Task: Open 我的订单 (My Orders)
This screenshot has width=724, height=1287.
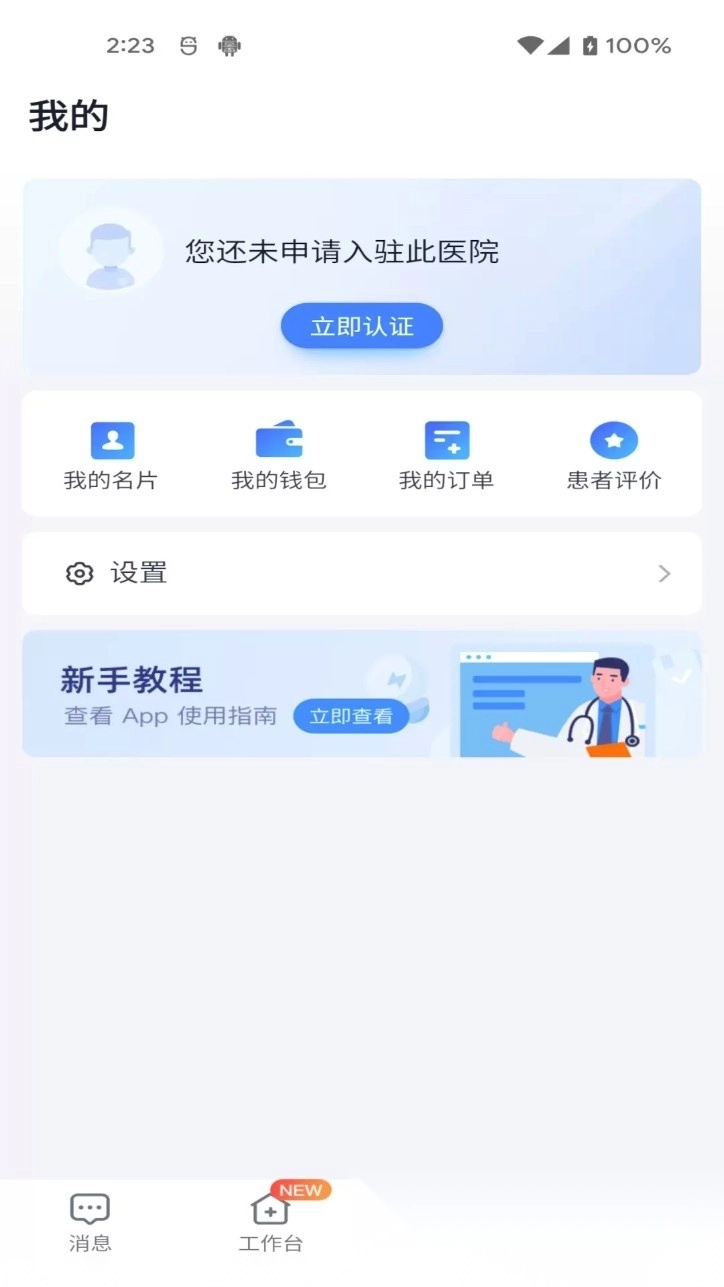Action: [446, 453]
